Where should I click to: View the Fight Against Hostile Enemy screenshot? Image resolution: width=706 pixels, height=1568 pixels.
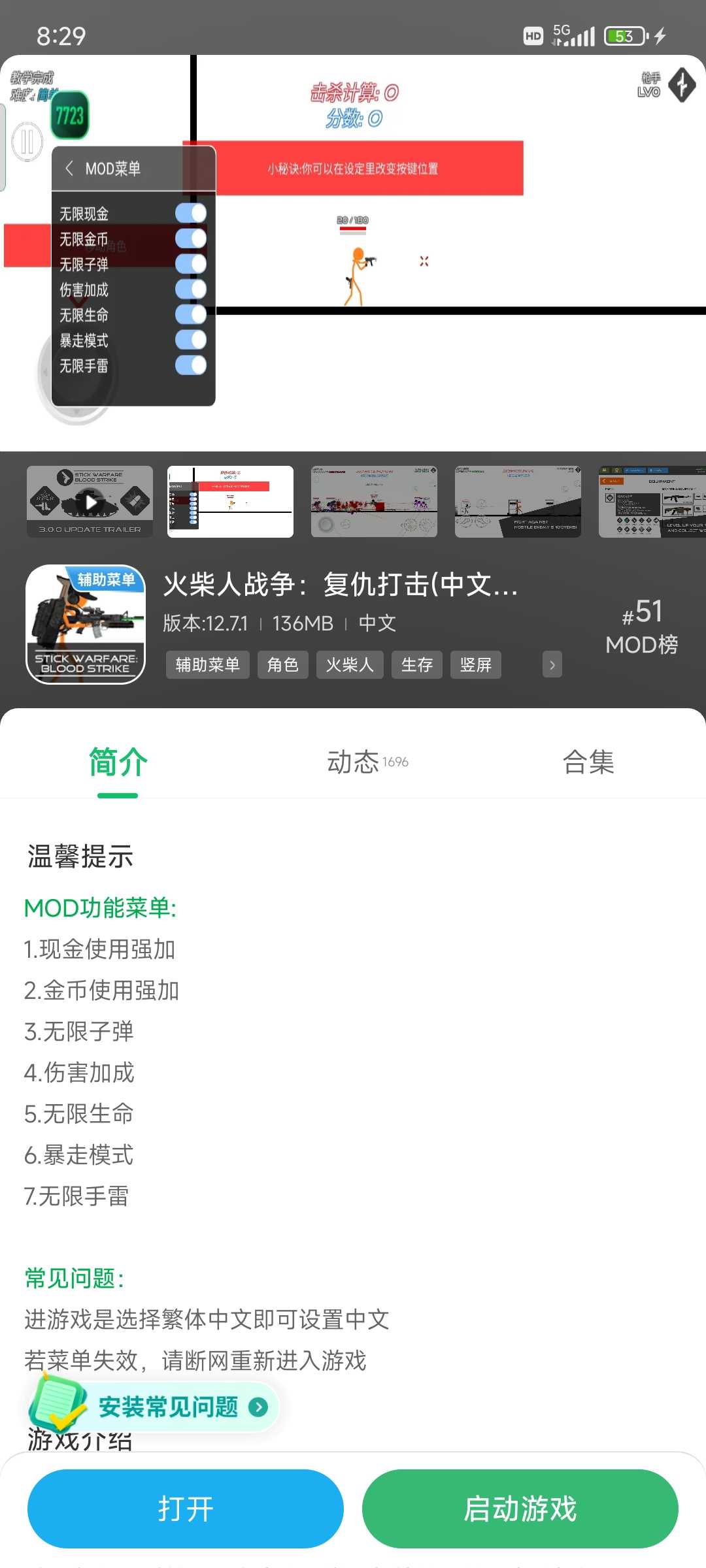coord(518,502)
